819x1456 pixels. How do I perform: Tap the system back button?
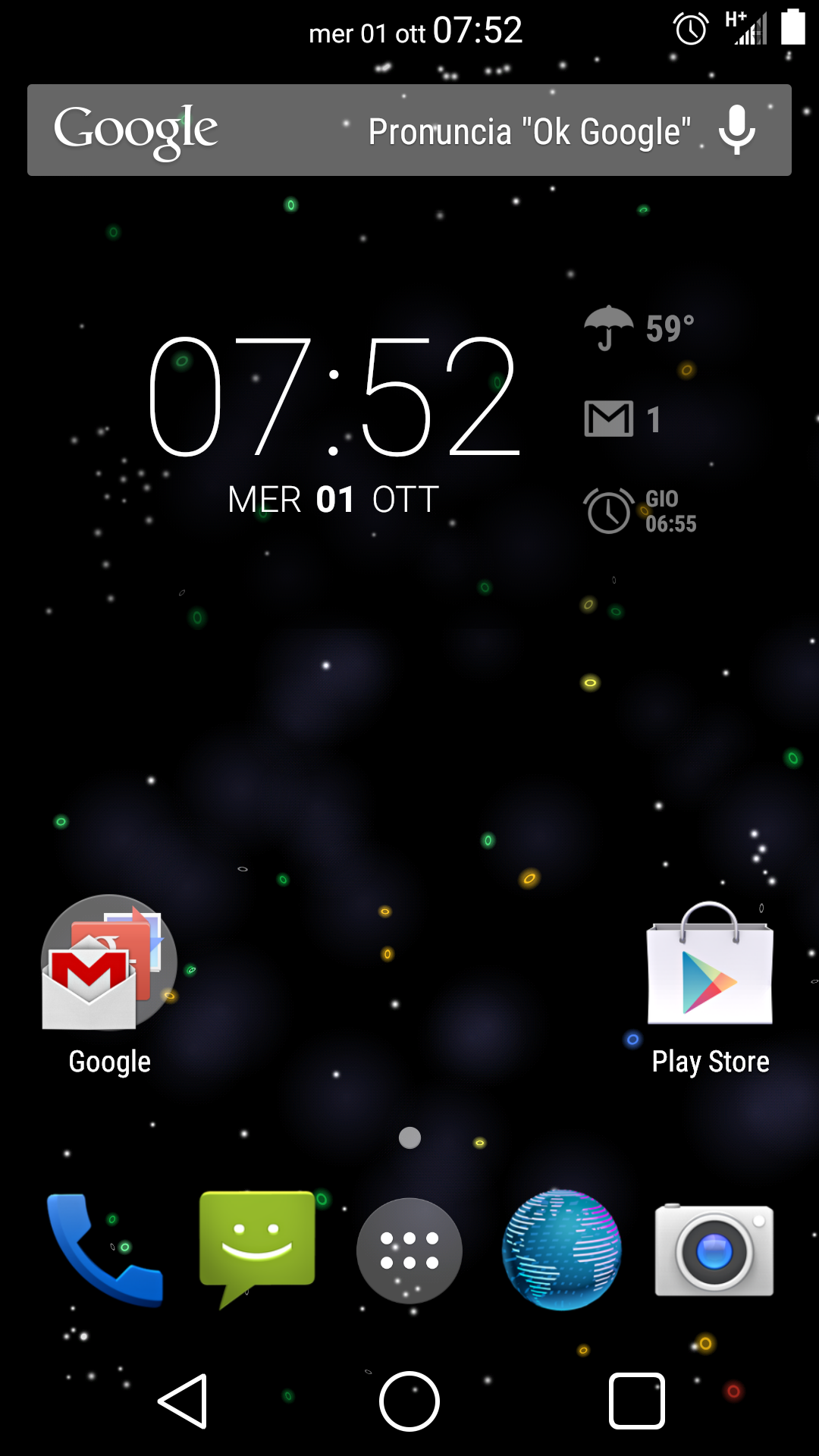point(184,1401)
